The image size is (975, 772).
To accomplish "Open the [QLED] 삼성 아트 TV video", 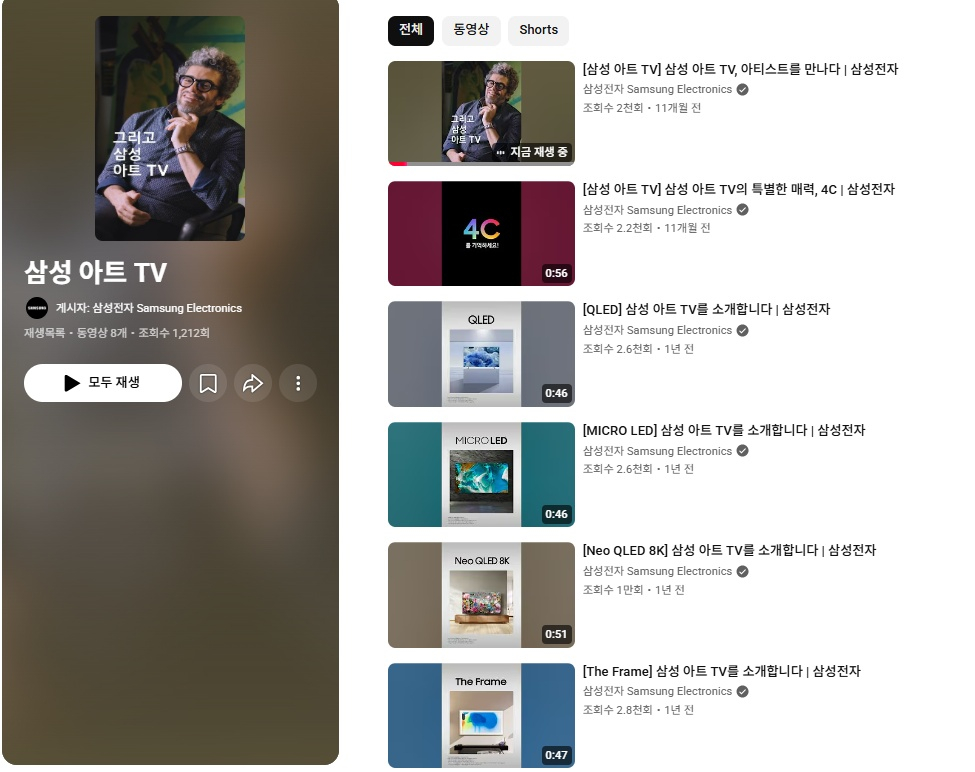I will coord(706,309).
